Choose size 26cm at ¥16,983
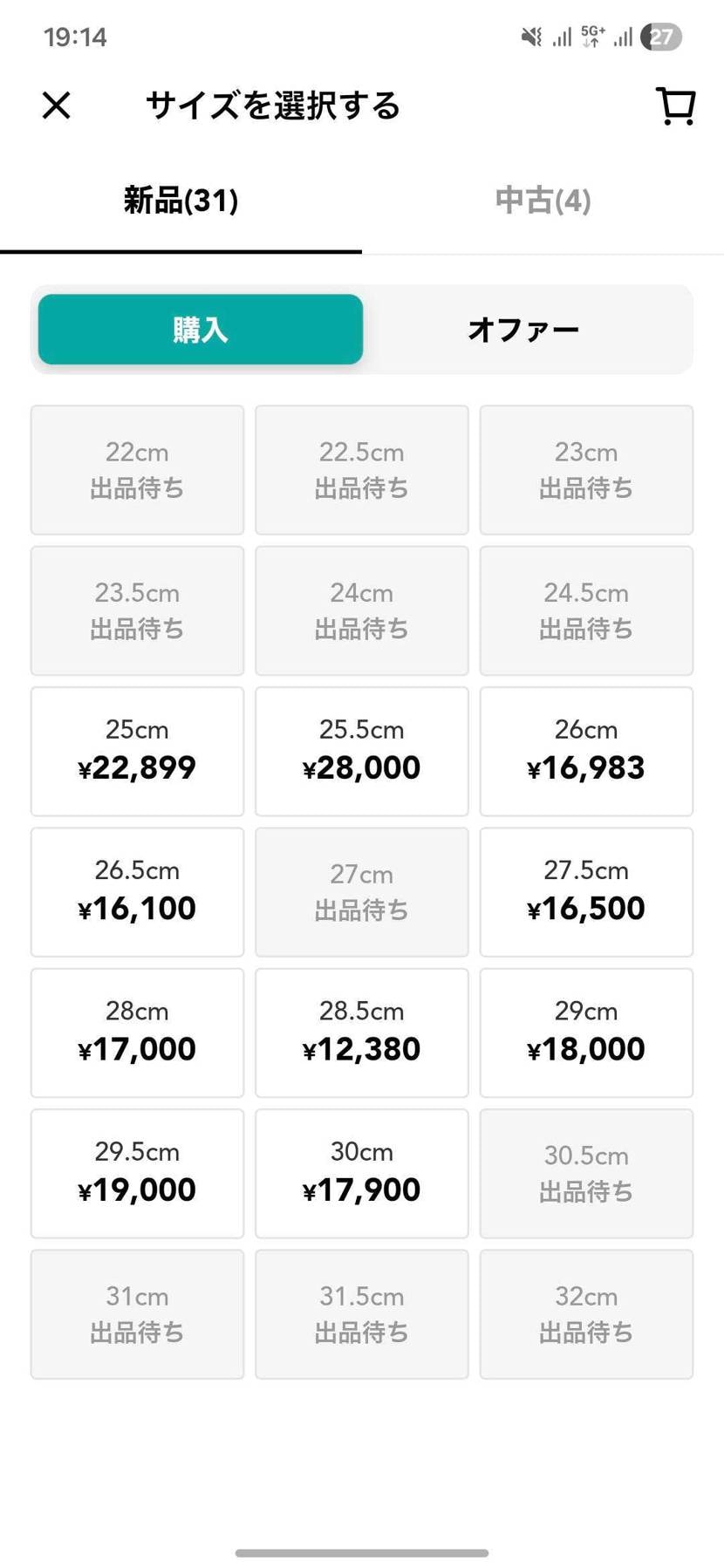Viewport: 724px width, 1568px height. pos(585,751)
